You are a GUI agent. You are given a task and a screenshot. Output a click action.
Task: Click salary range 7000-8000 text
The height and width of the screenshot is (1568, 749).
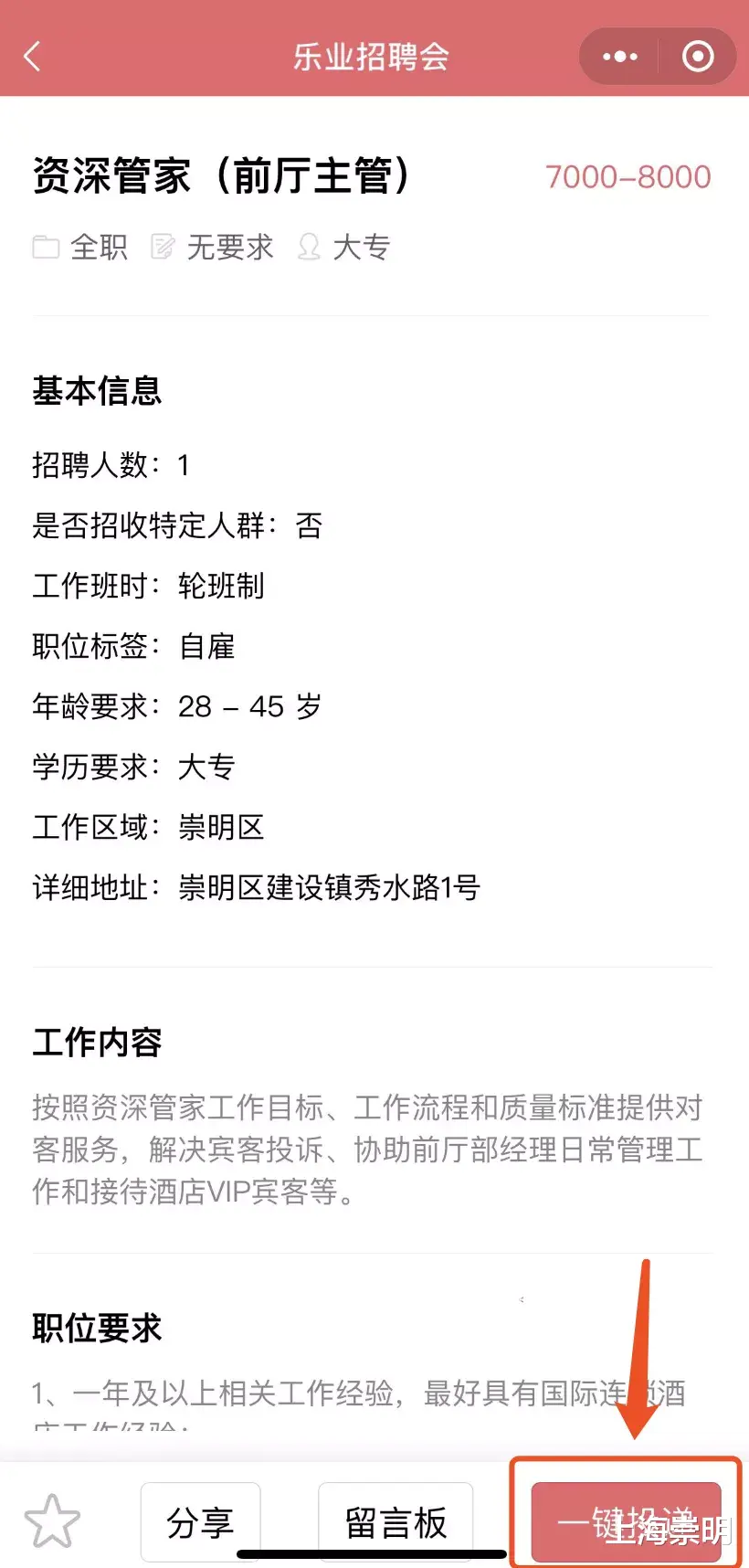pyautogui.click(x=628, y=176)
